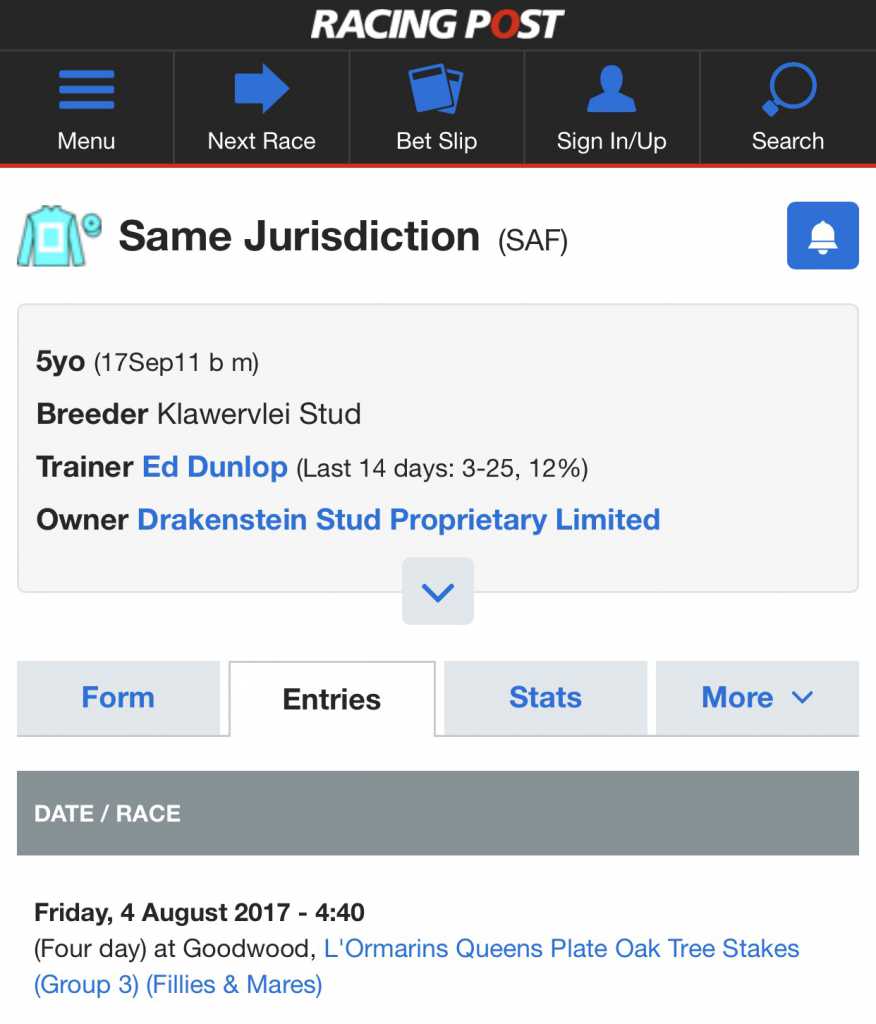Open the Menu drawer

click(86, 108)
